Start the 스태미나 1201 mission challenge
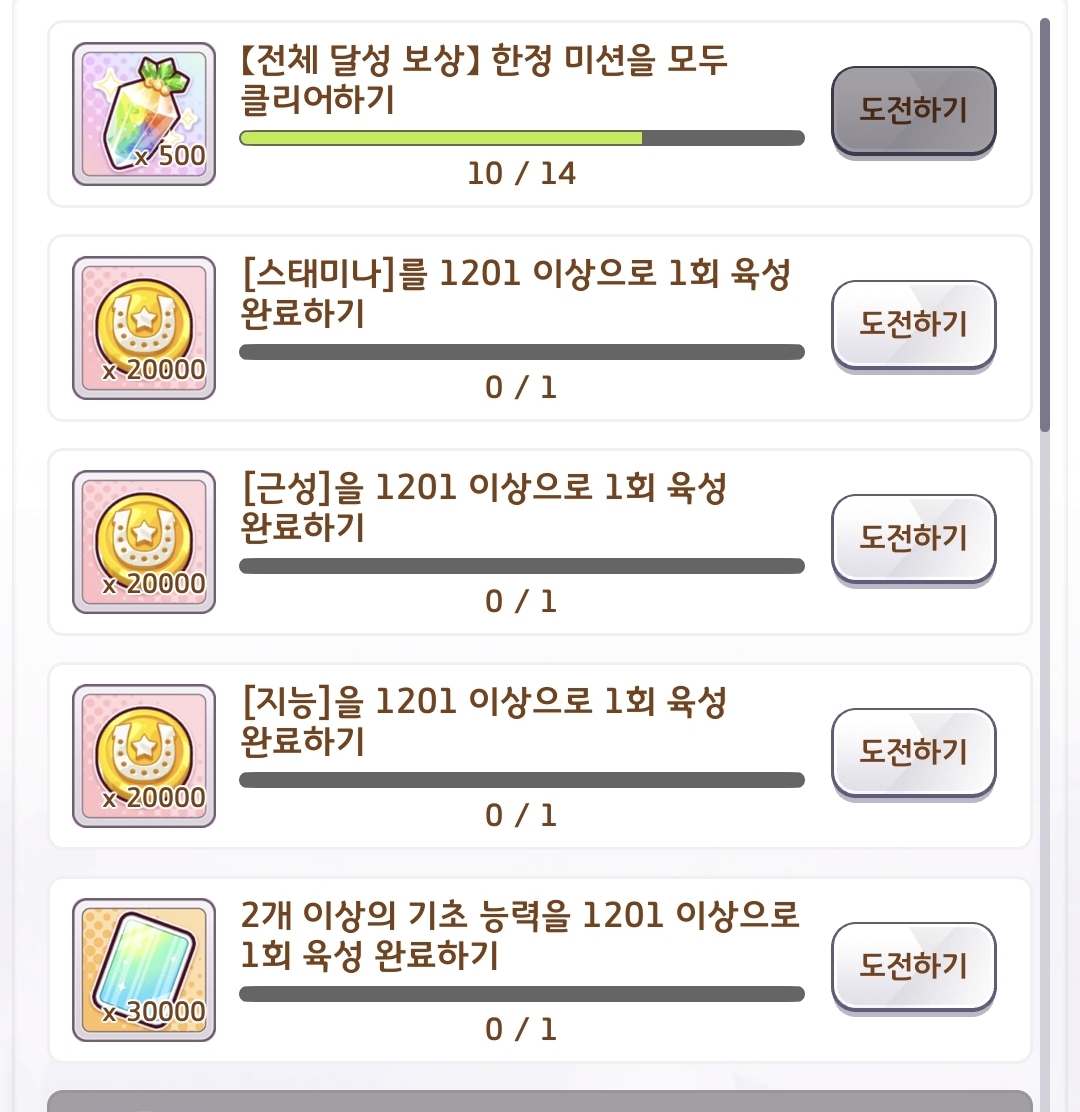Image resolution: width=1080 pixels, height=1112 pixels. pyautogui.click(x=913, y=324)
